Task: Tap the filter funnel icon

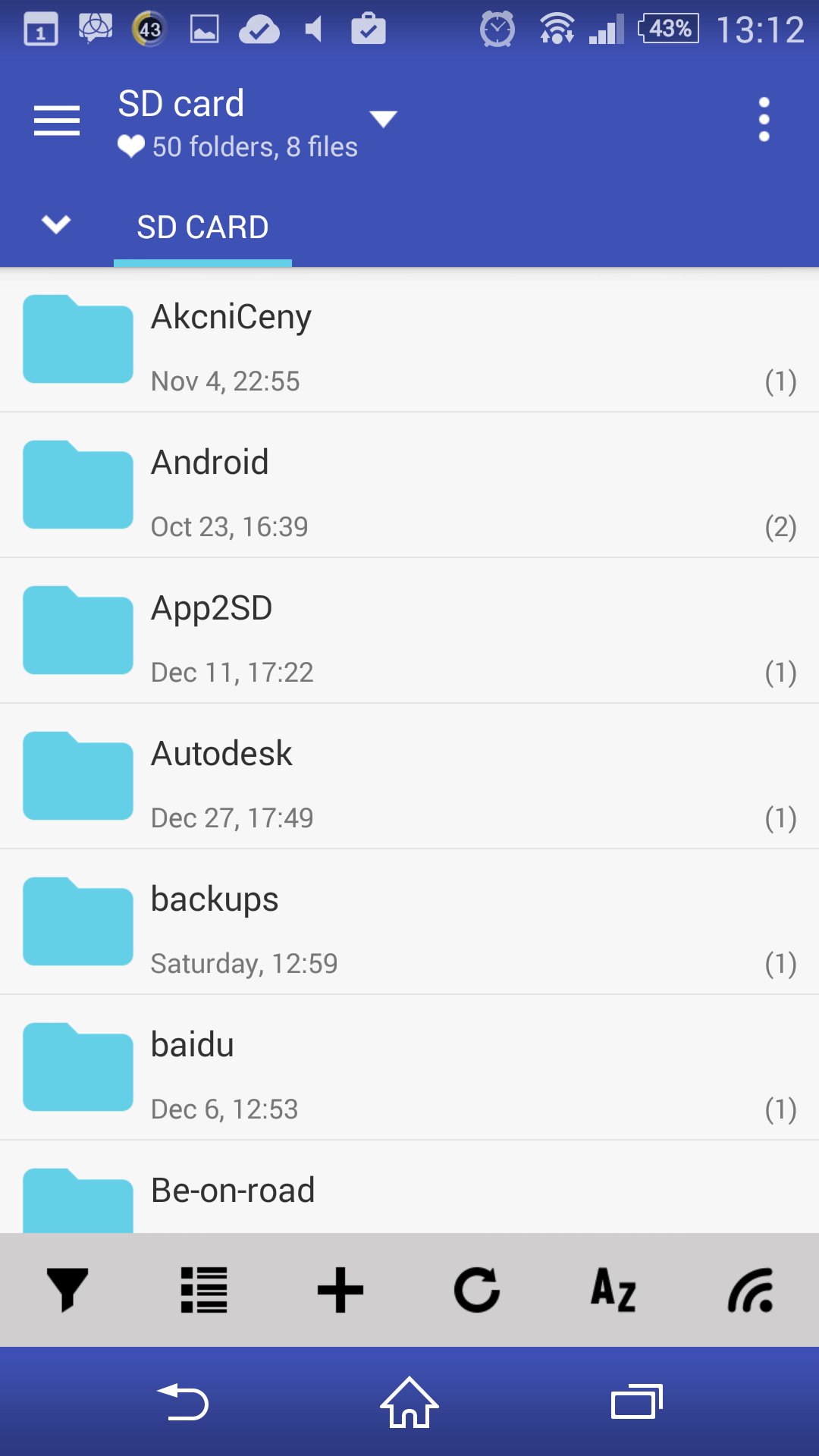Action: click(67, 1290)
